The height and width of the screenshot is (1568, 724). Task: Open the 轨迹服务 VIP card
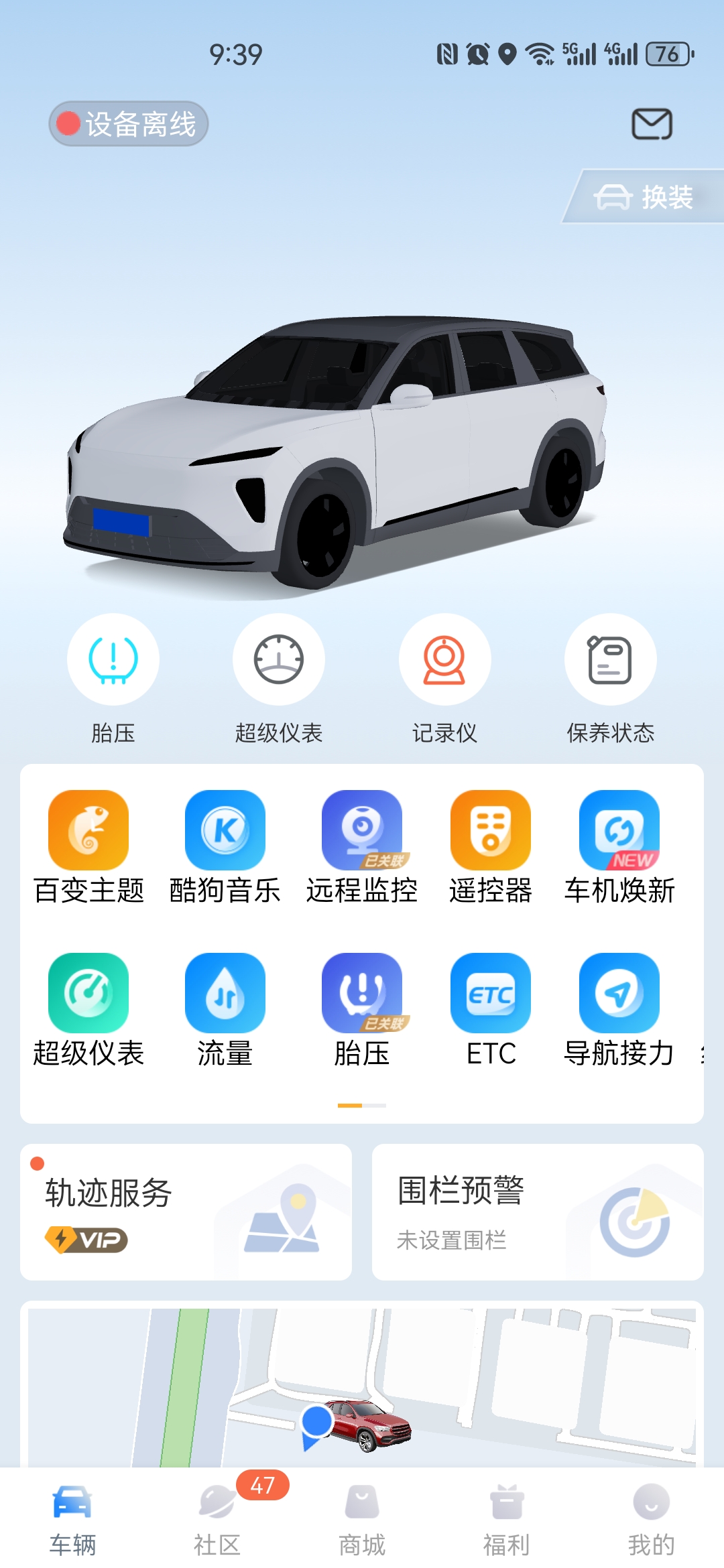(186, 1212)
